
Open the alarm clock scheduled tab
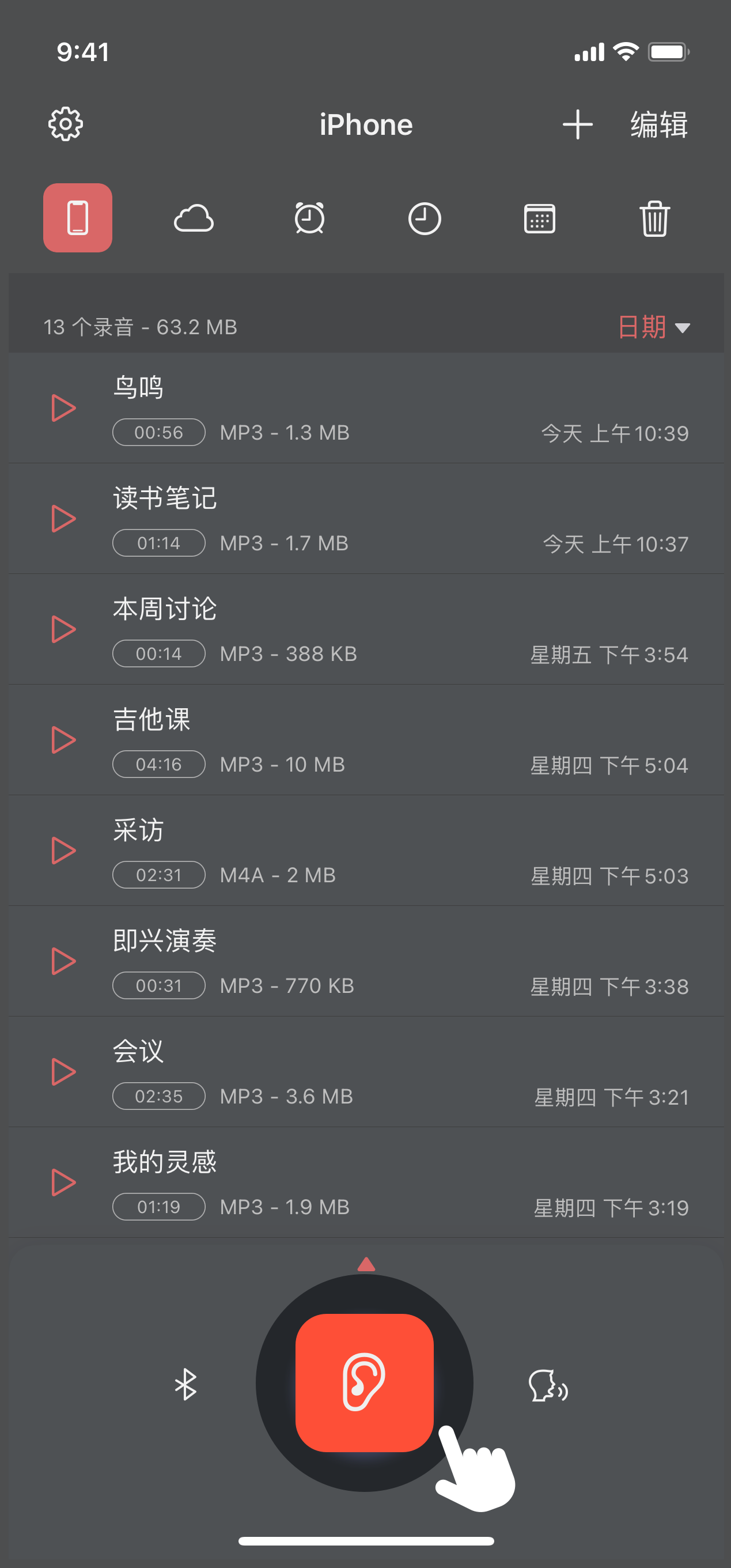309,218
